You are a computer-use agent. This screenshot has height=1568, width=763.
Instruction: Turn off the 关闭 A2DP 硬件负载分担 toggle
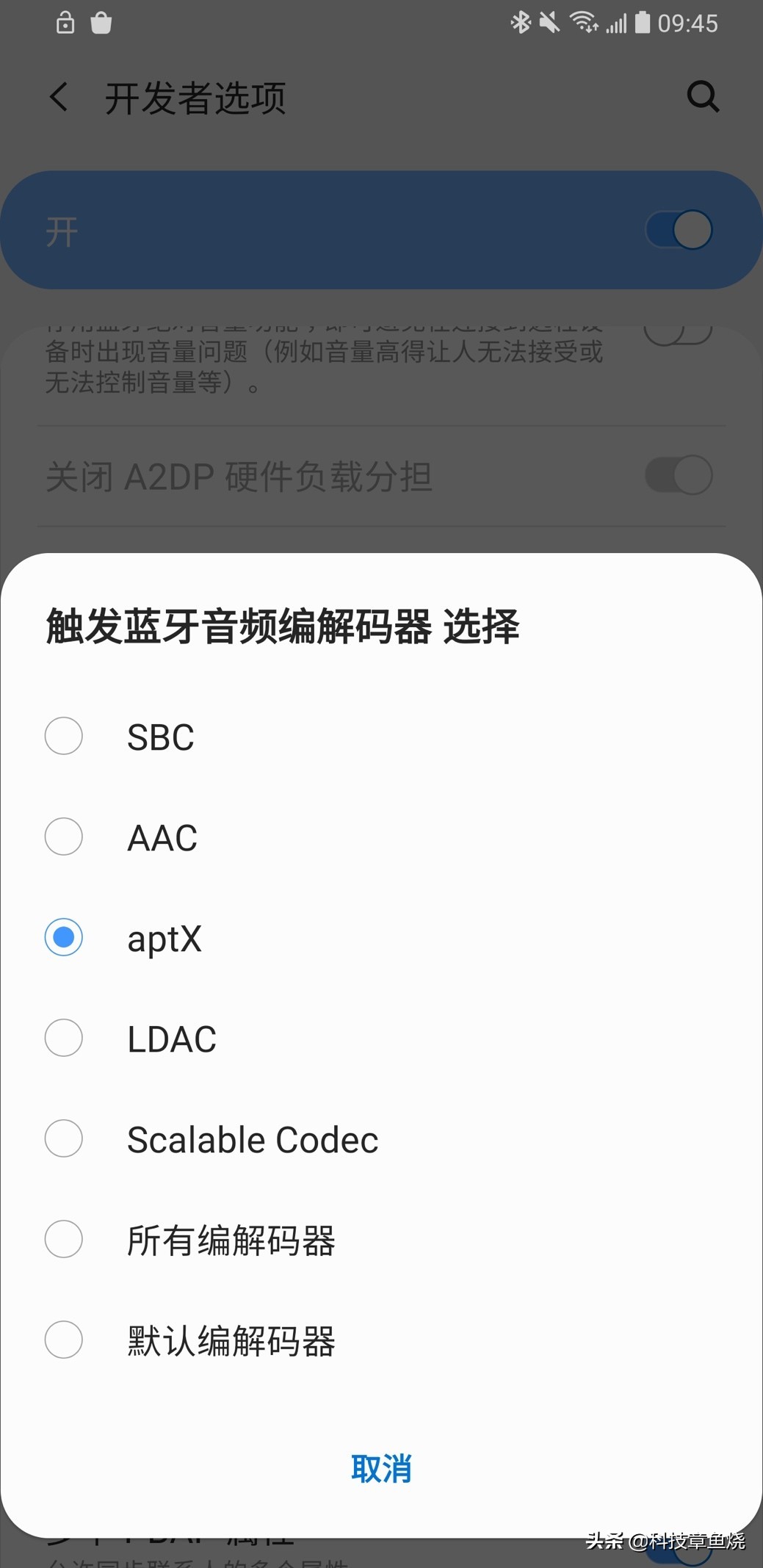coord(677,474)
